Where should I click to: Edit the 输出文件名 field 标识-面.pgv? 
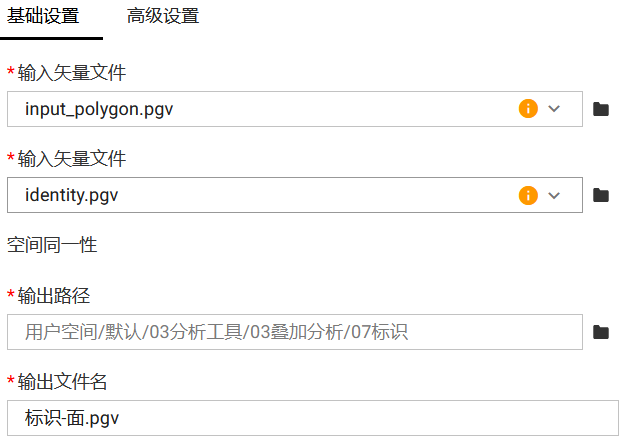pyautogui.click(x=312, y=418)
